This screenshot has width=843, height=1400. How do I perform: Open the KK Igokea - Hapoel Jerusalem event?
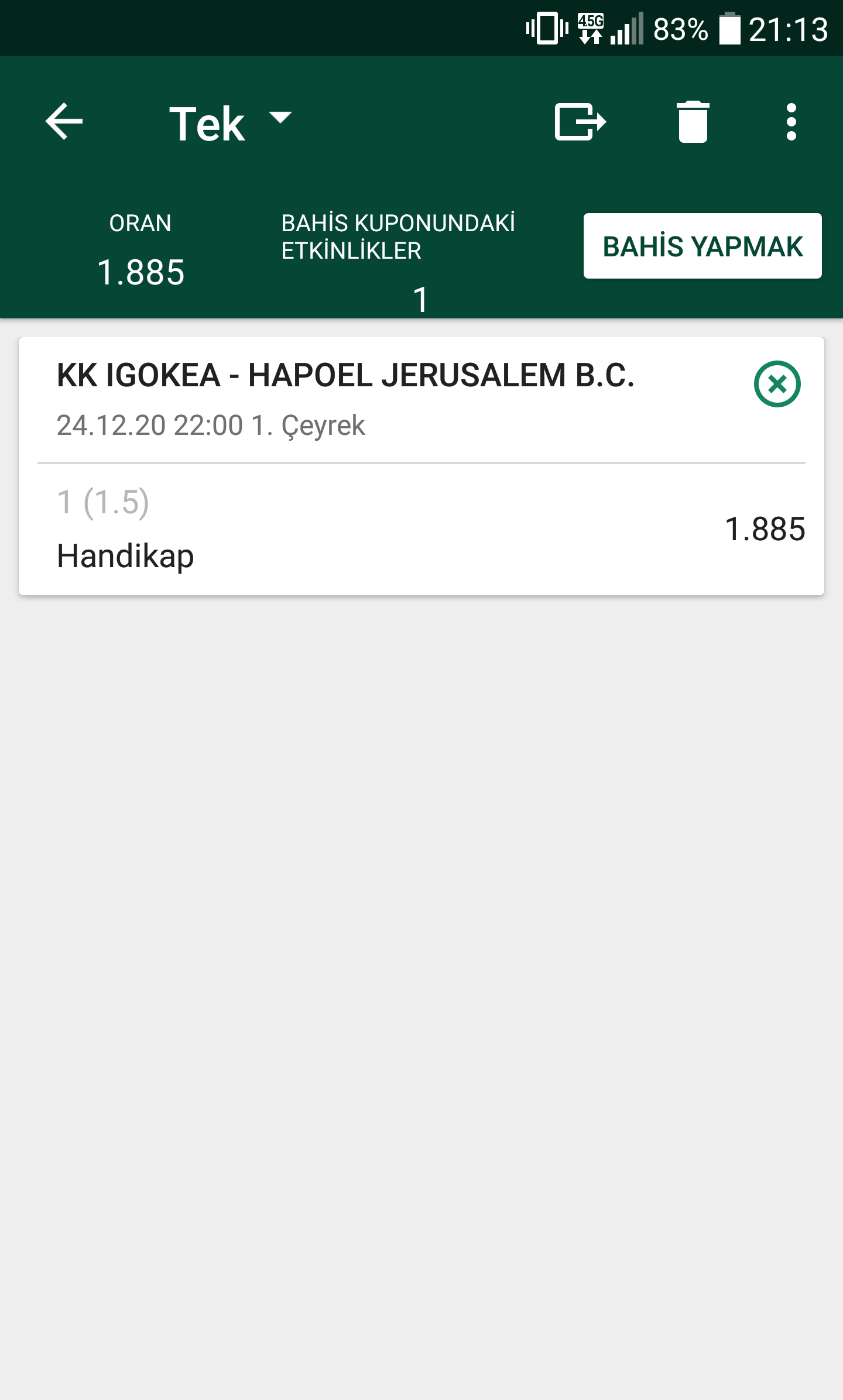[345, 375]
